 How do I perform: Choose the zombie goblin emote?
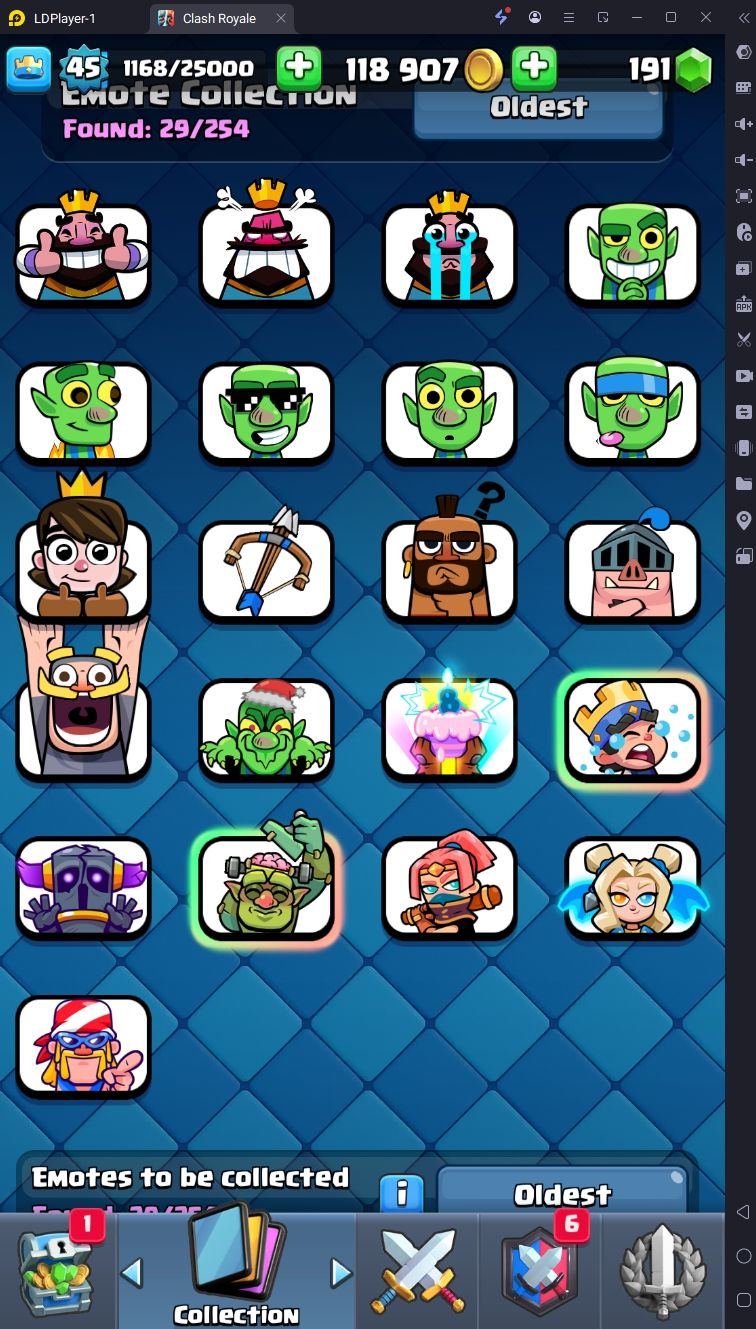pos(266,887)
